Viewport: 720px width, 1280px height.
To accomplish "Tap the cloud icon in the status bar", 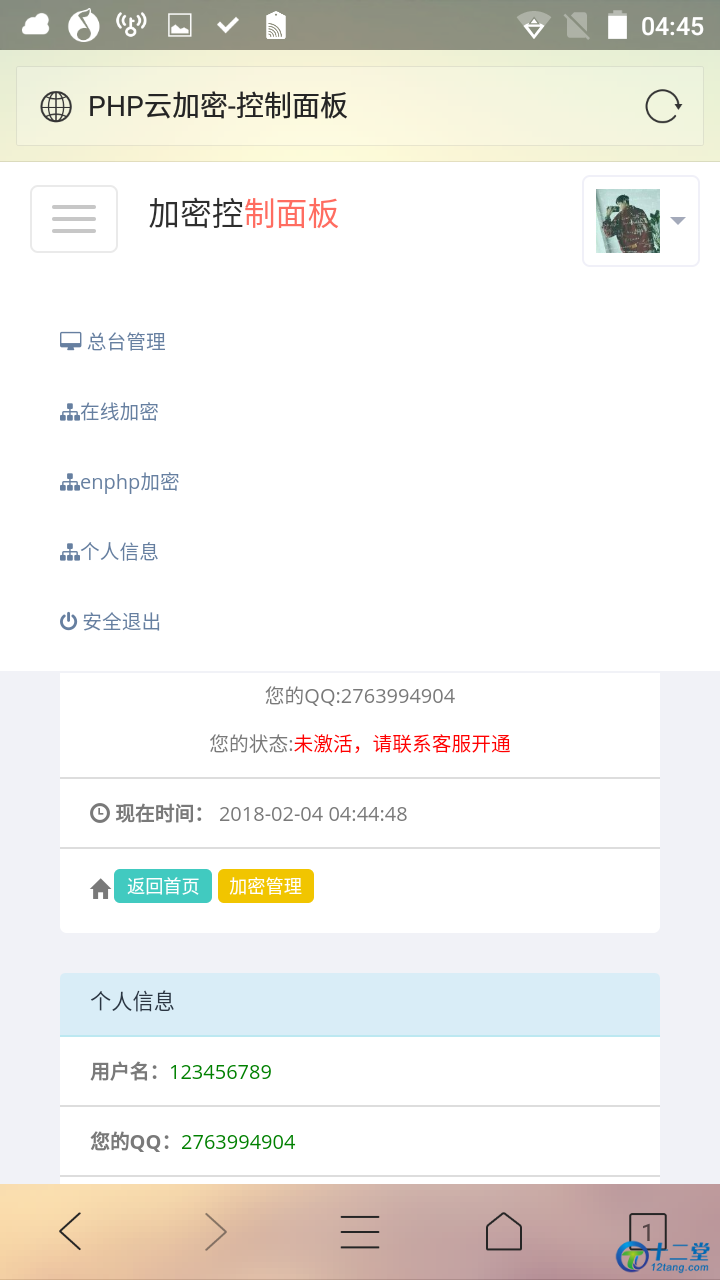I will coord(35,24).
